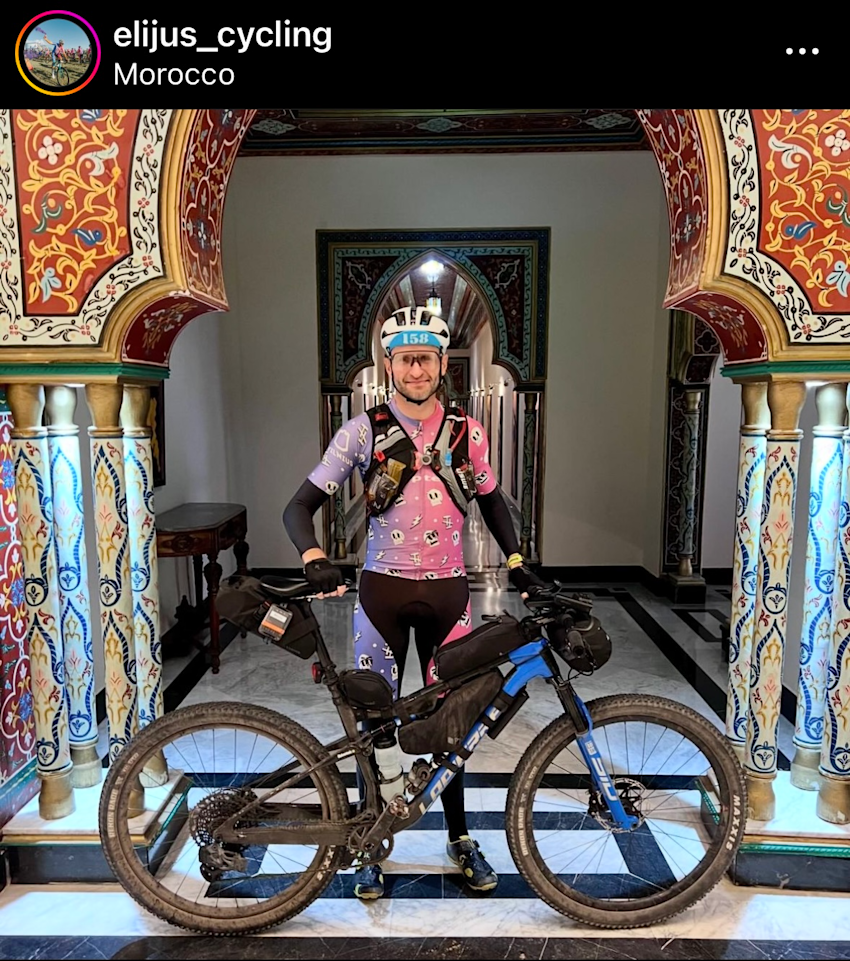Open elijus_cycling's story via profile picture

[58, 53]
